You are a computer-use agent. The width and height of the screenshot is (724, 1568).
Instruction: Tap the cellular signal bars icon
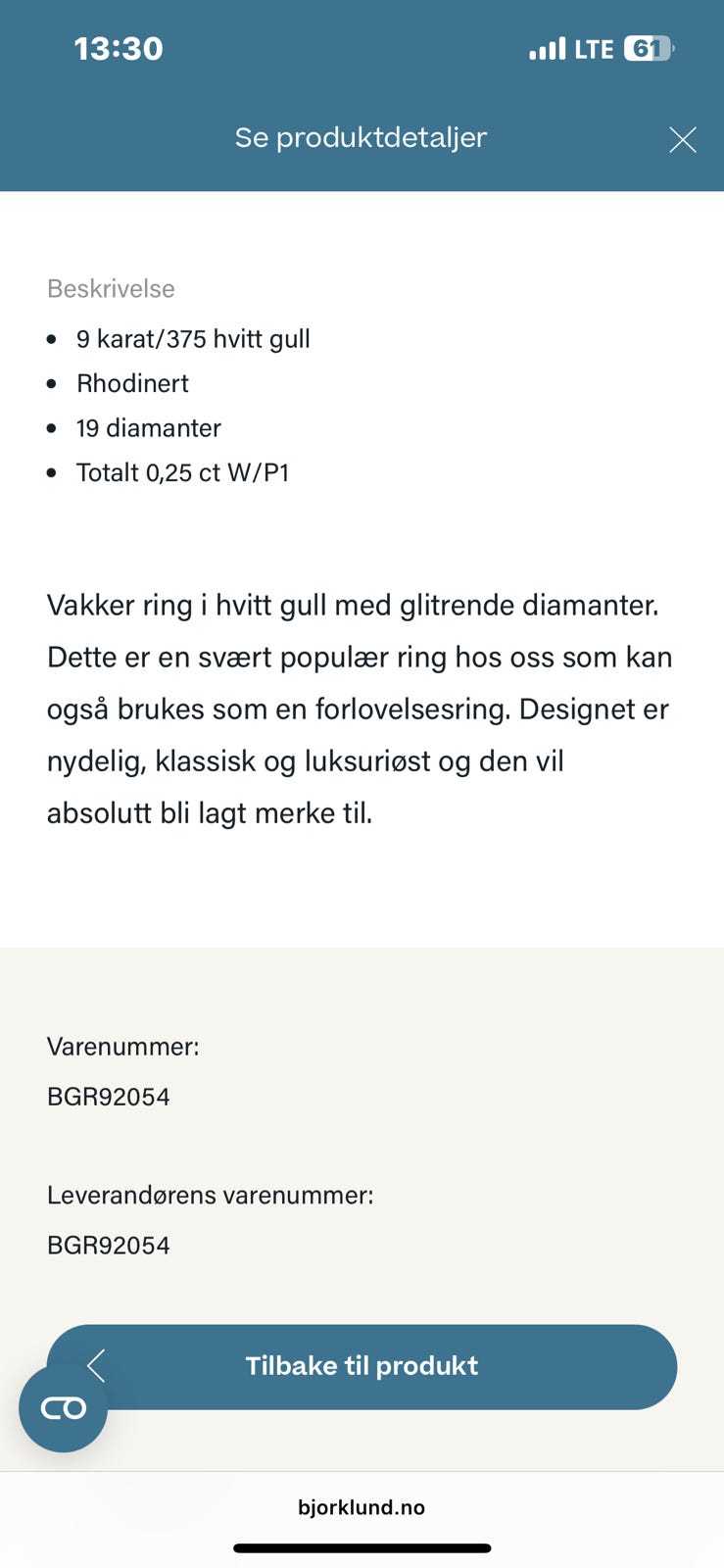point(546,48)
